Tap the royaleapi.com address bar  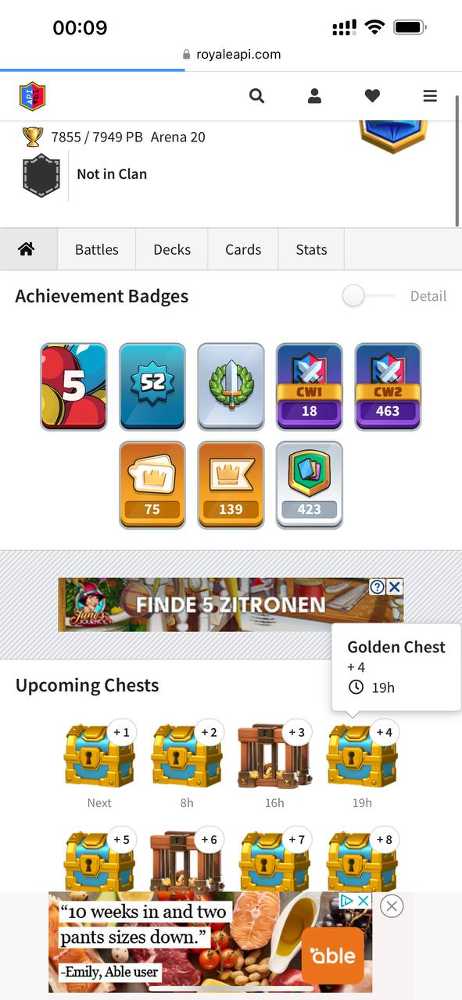tap(231, 54)
